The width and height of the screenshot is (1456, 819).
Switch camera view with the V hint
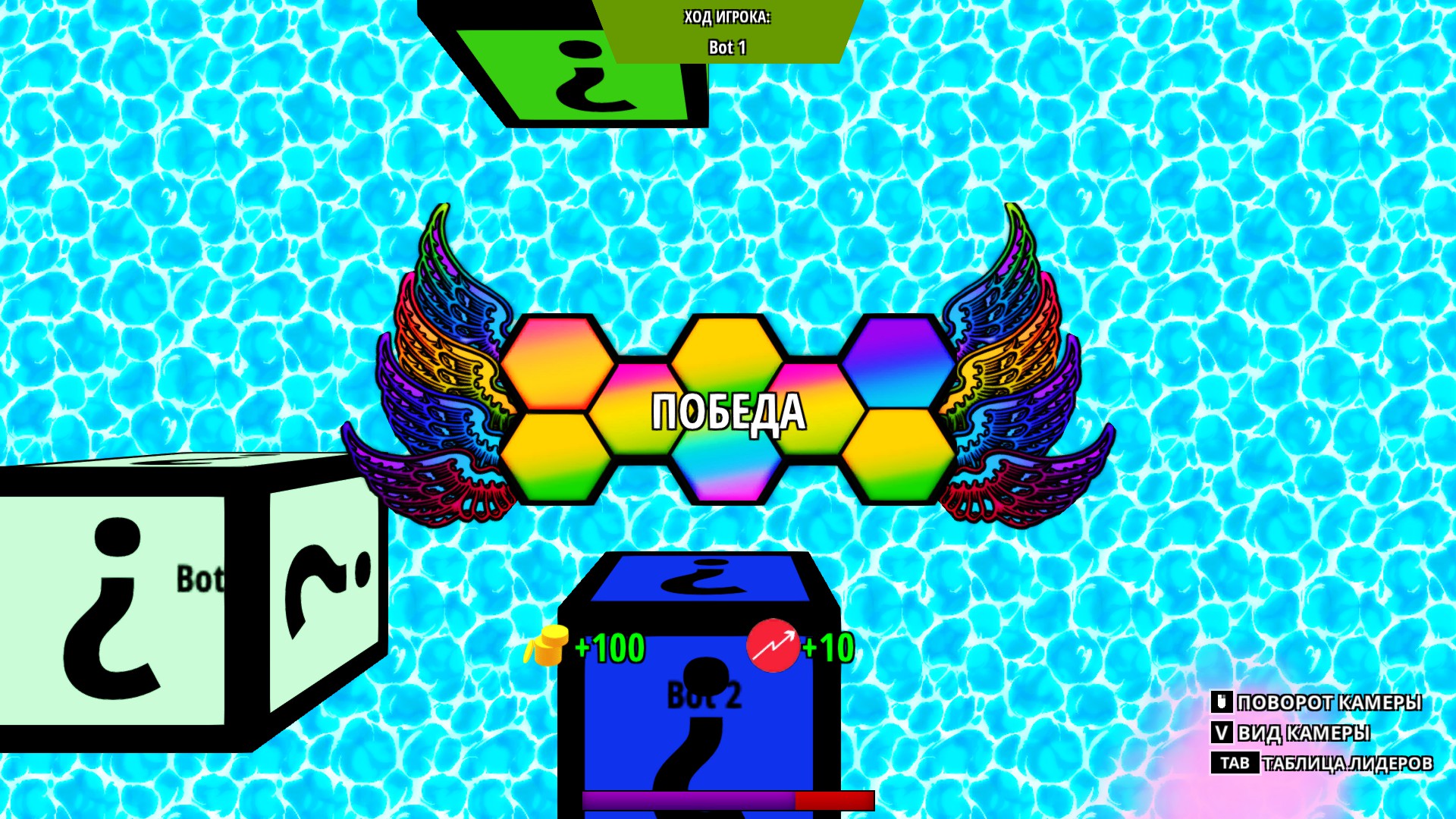click(1291, 733)
